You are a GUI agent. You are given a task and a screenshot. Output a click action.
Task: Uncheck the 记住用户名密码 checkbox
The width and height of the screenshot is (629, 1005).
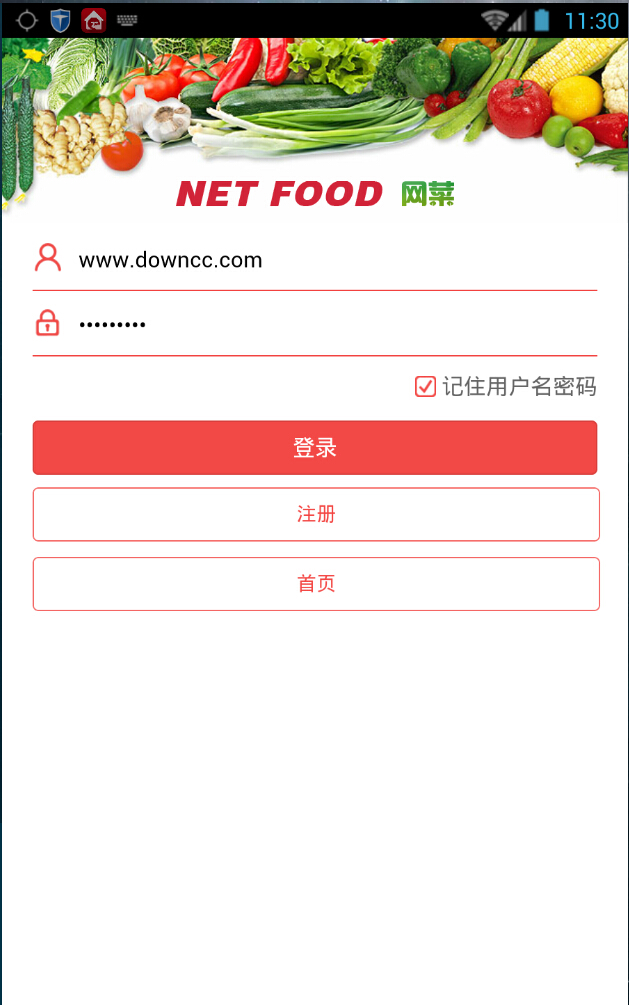pos(425,386)
